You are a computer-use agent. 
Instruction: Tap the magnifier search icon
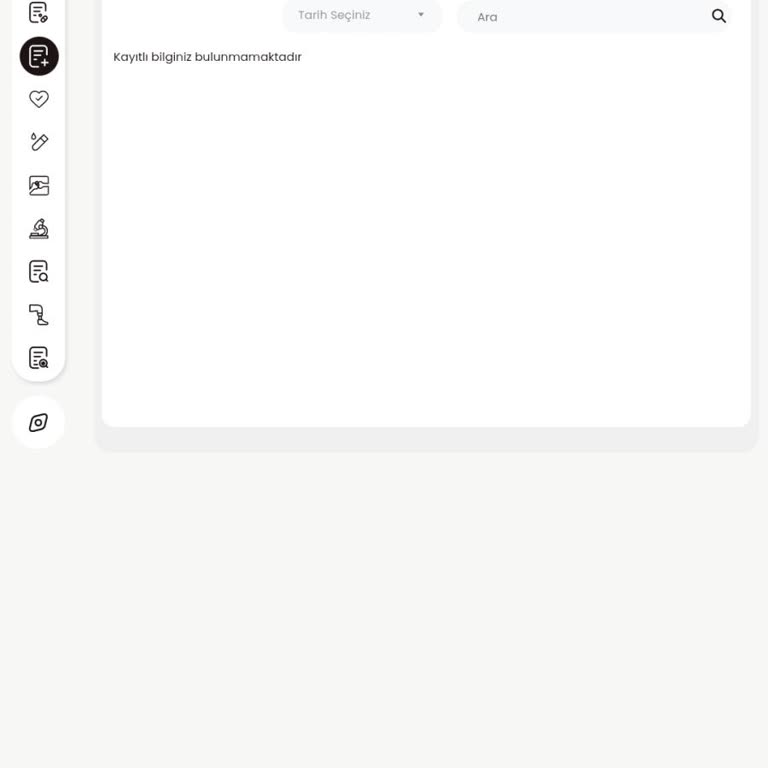(x=718, y=16)
